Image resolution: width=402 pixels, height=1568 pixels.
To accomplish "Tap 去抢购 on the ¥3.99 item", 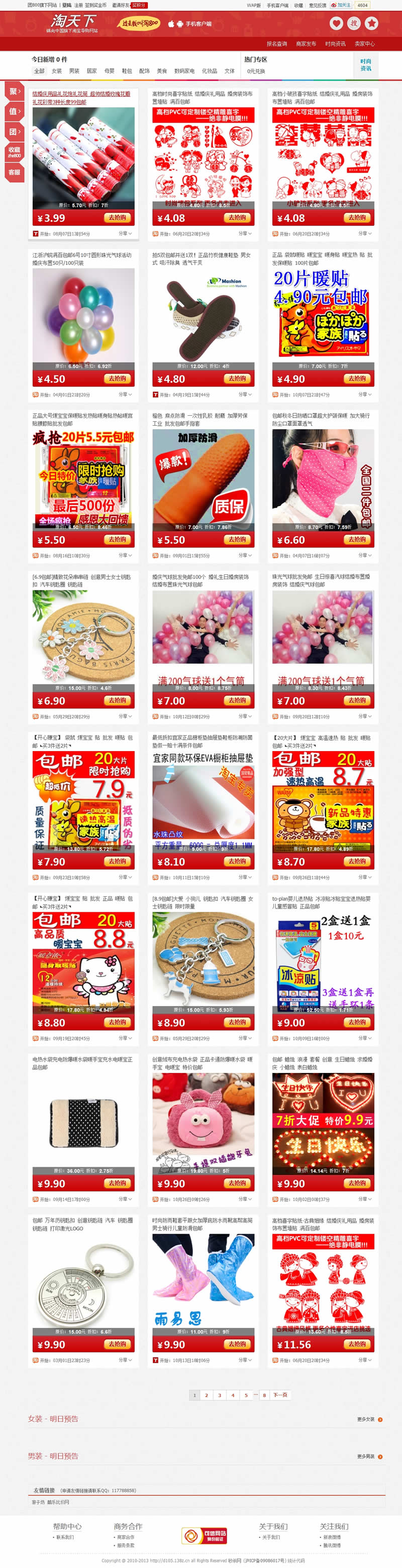I will click(x=117, y=217).
